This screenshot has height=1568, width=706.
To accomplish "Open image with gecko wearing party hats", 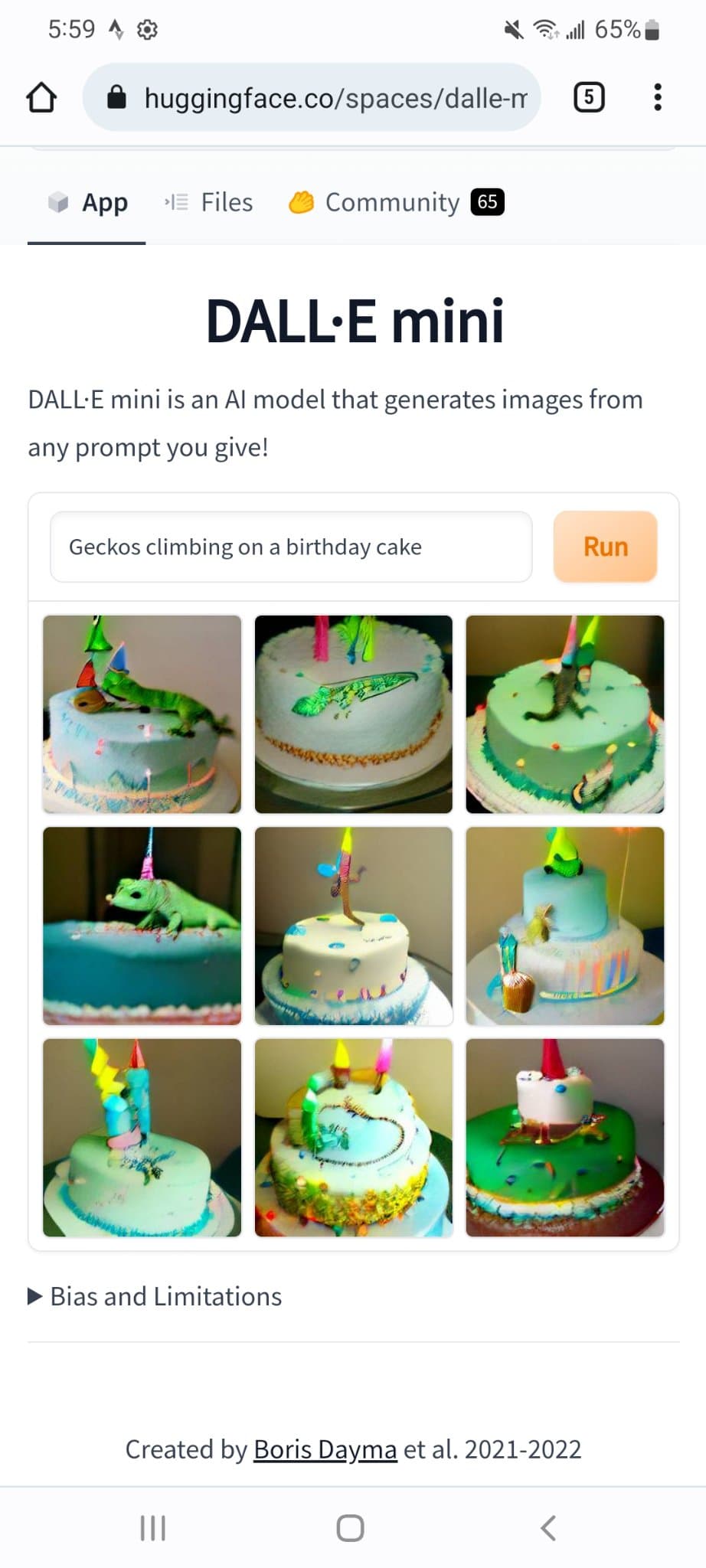I will 142,714.
